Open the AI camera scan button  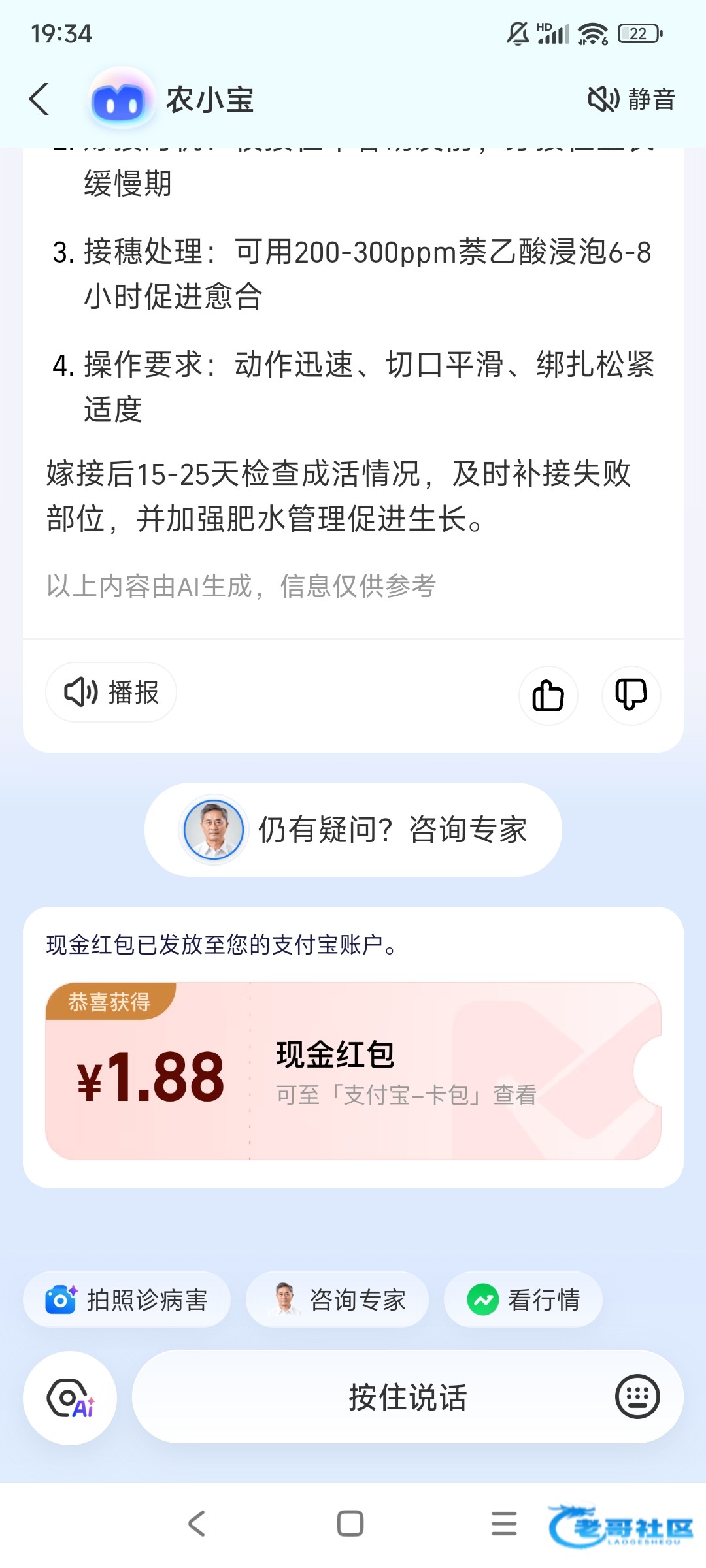coord(70,1397)
